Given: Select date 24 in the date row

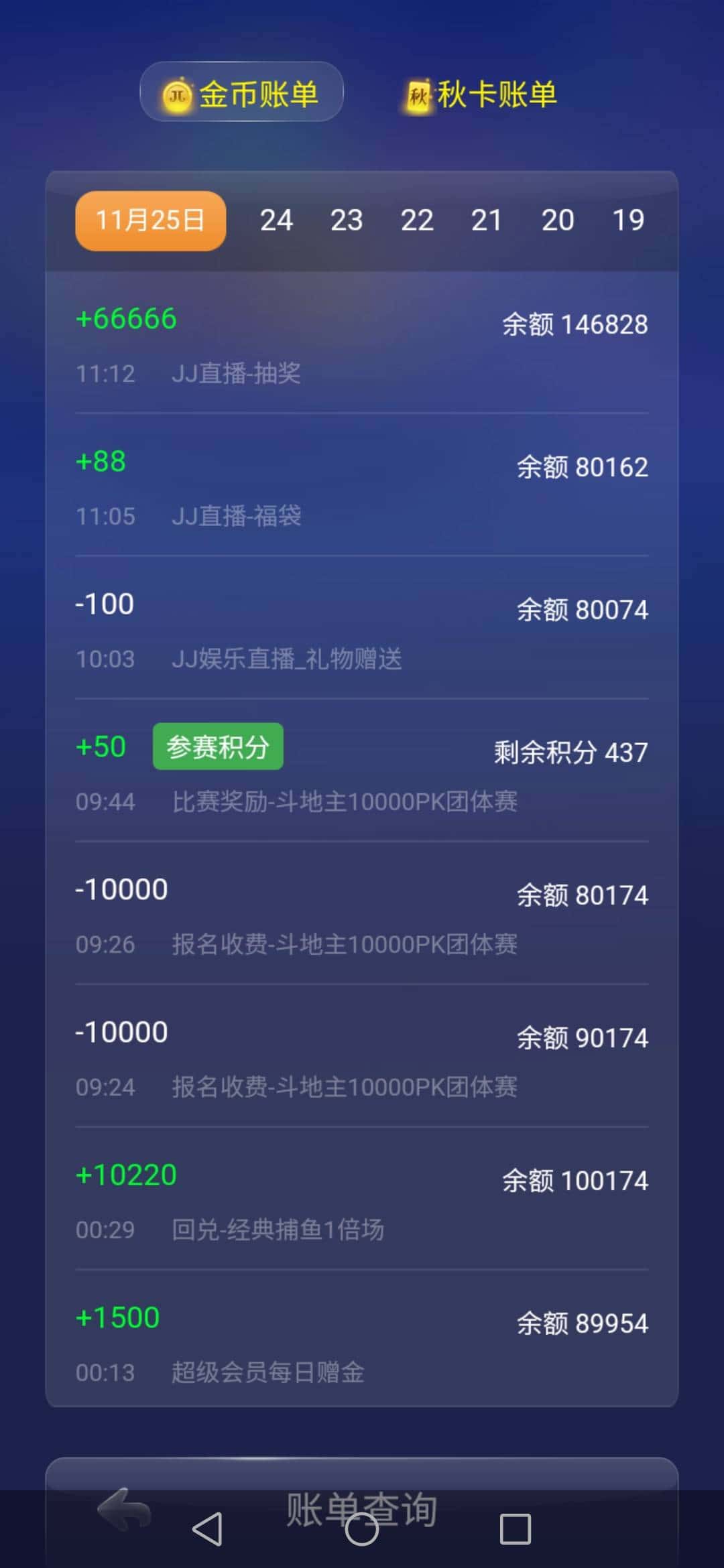Looking at the screenshot, I should (277, 220).
